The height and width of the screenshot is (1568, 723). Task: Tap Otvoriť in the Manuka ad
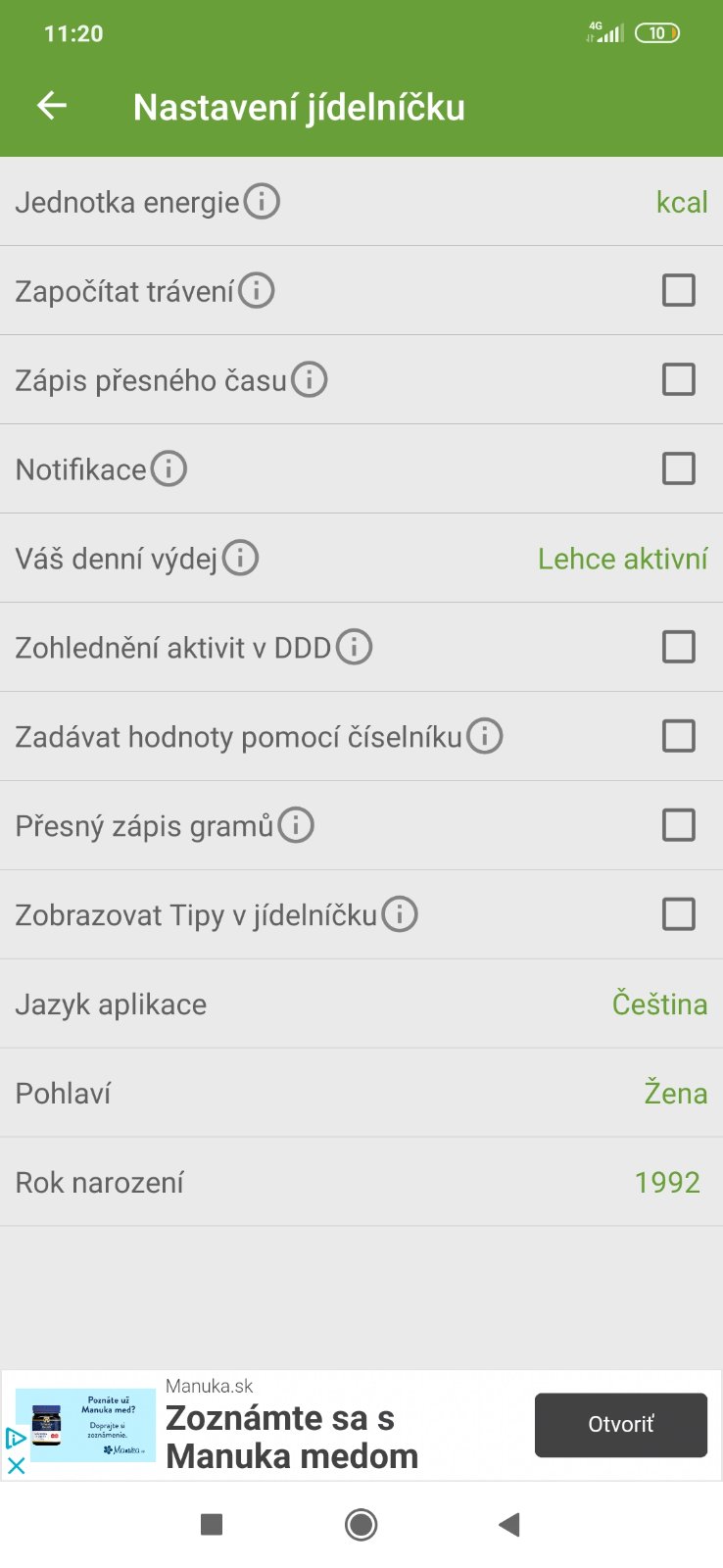tap(620, 1425)
